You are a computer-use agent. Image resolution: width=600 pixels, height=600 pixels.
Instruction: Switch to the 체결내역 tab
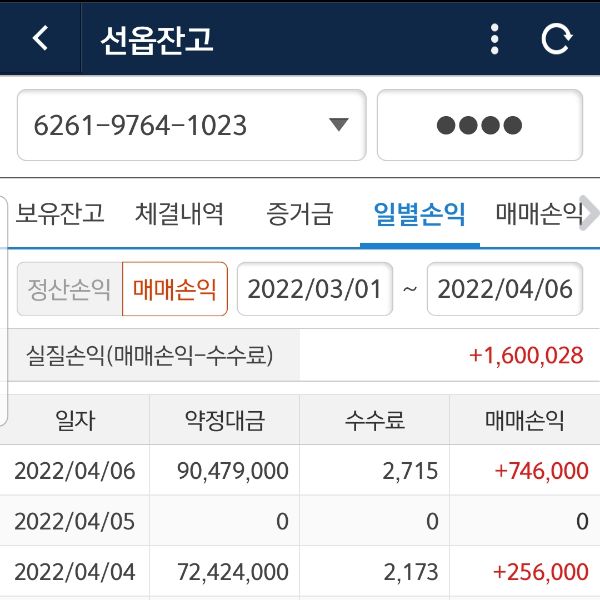tap(179, 213)
